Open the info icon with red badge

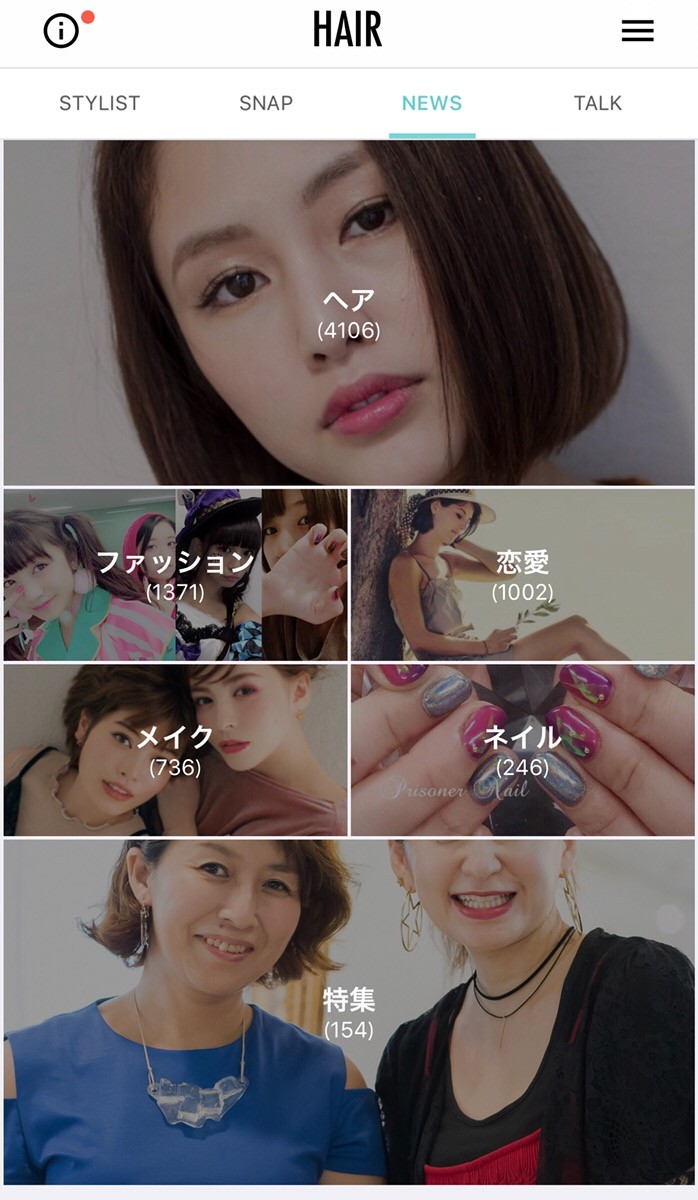click(62, 31)
